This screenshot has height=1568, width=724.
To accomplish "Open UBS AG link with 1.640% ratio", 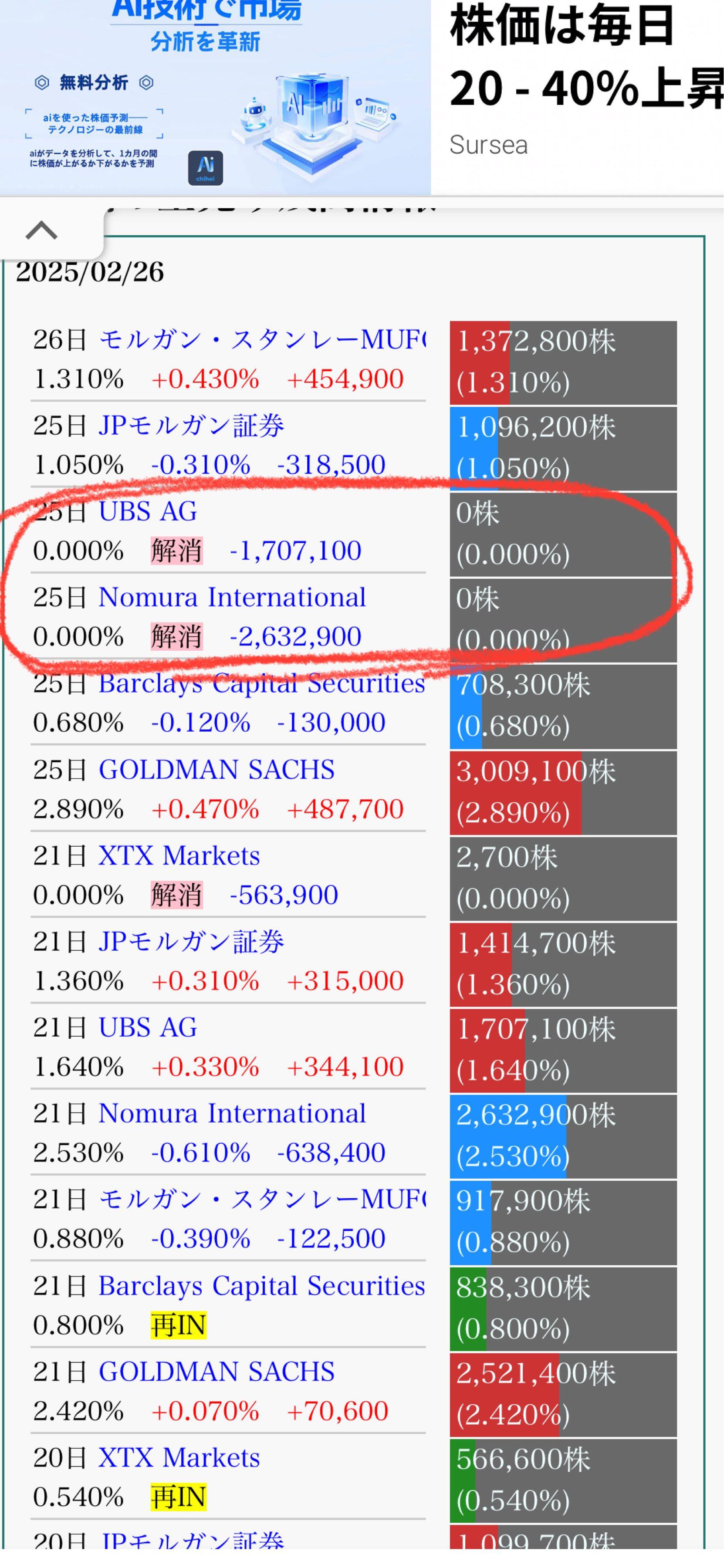I will point(148,1027).
